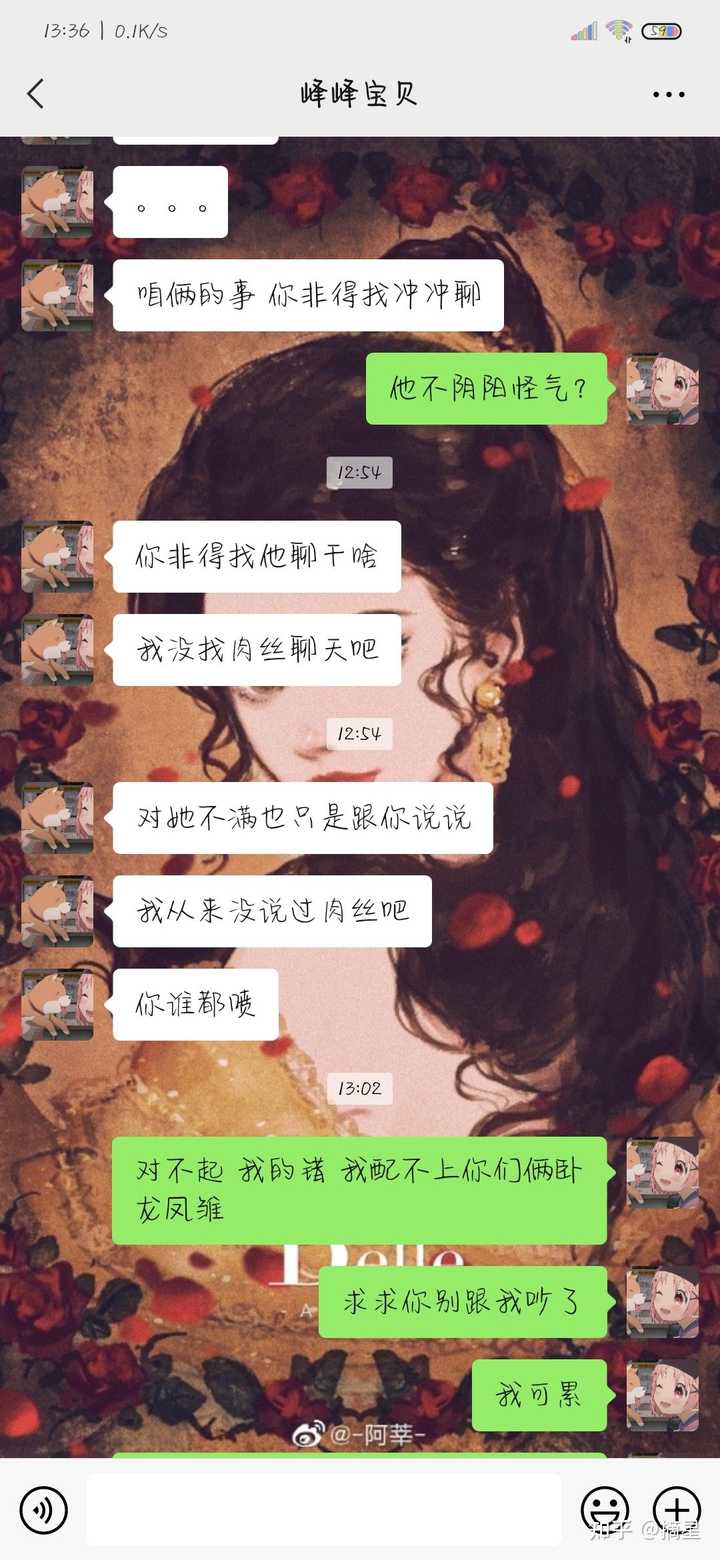720x1560 pixels.
Task: Open contact avatar beside 我没找肉丝聊天吧
Action: pyautogui.click(x=57, y=650)
